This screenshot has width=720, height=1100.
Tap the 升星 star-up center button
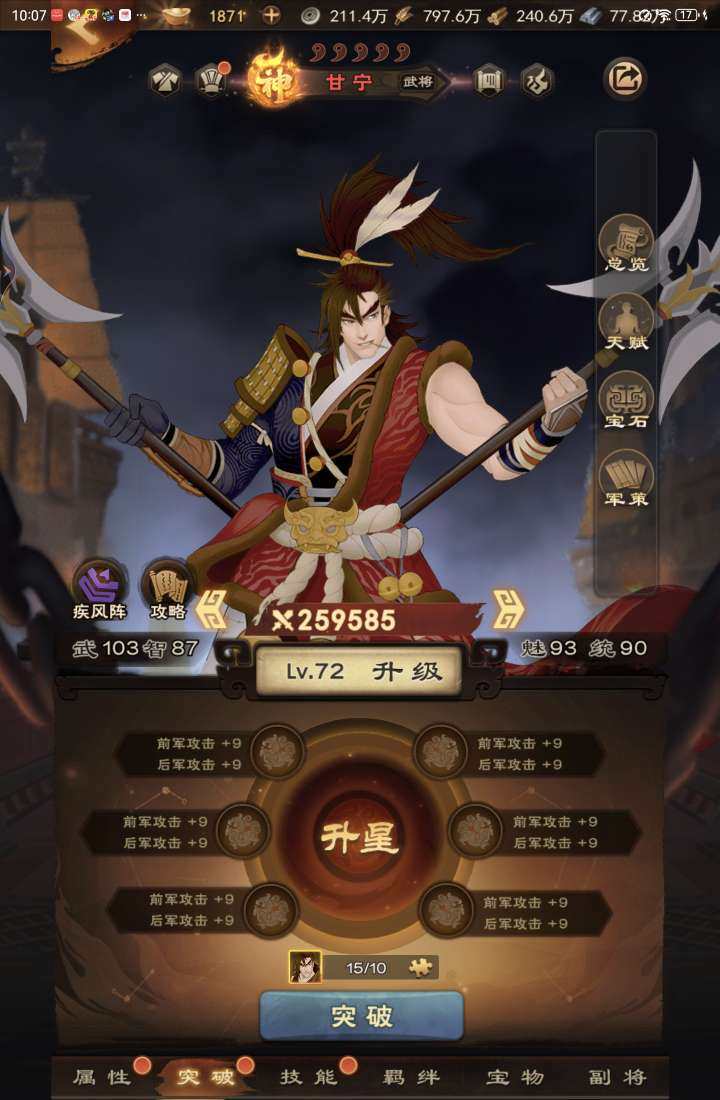click(x=360, y=838)
